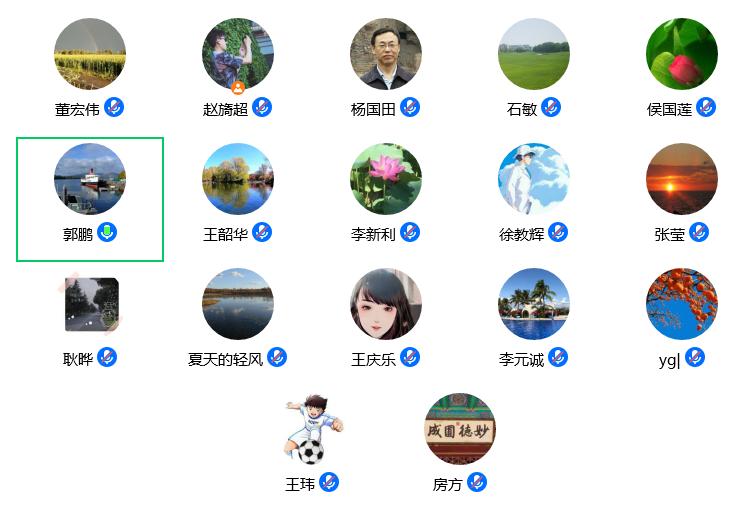The height and width of the screenshot is (520, 746).
Task: Select 耿晔's participant tile
Action: click(90, 304)
